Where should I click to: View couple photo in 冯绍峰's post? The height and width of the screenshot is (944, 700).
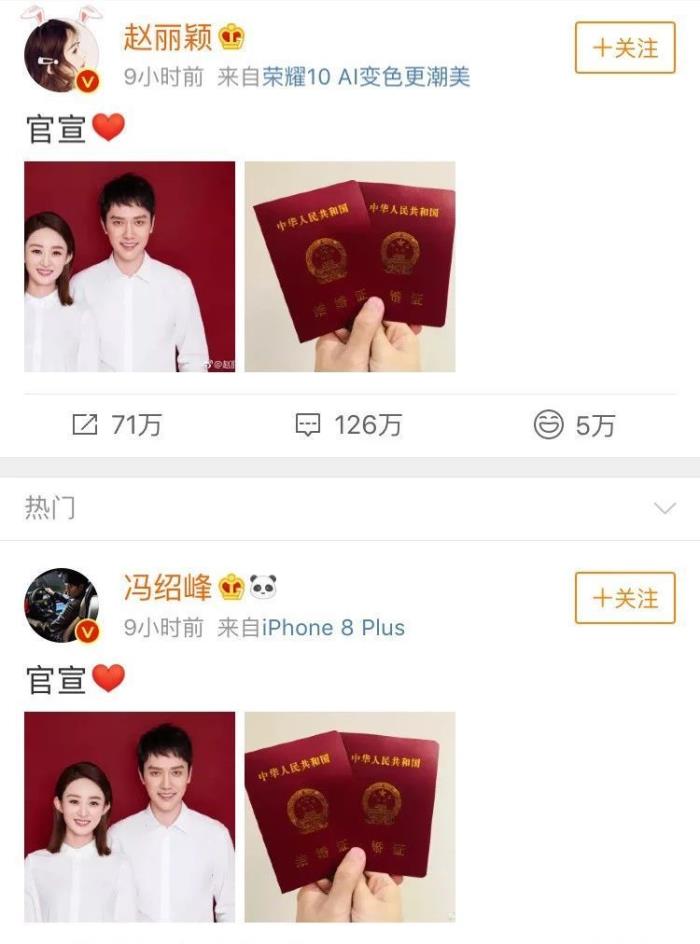[129, 817]
